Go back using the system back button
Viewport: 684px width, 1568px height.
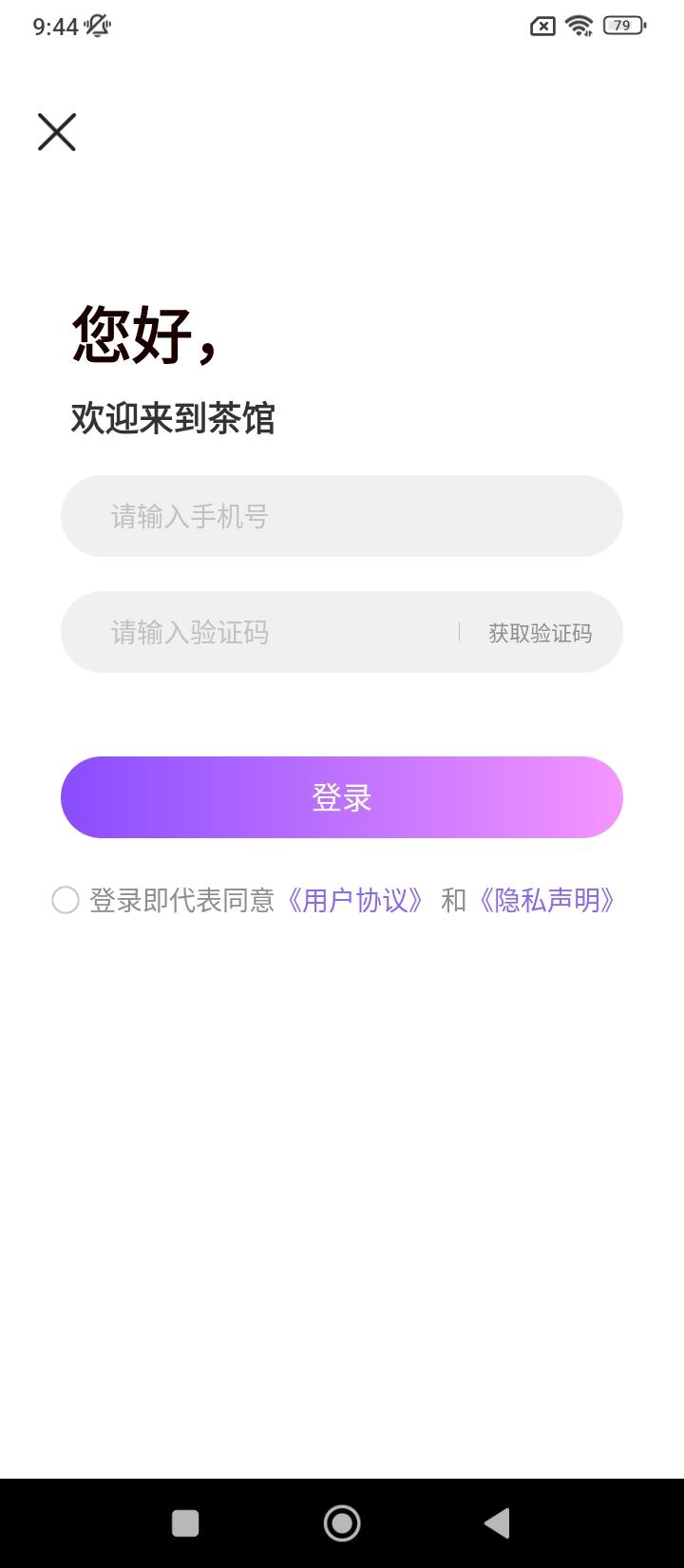[x=497, y=1522]
